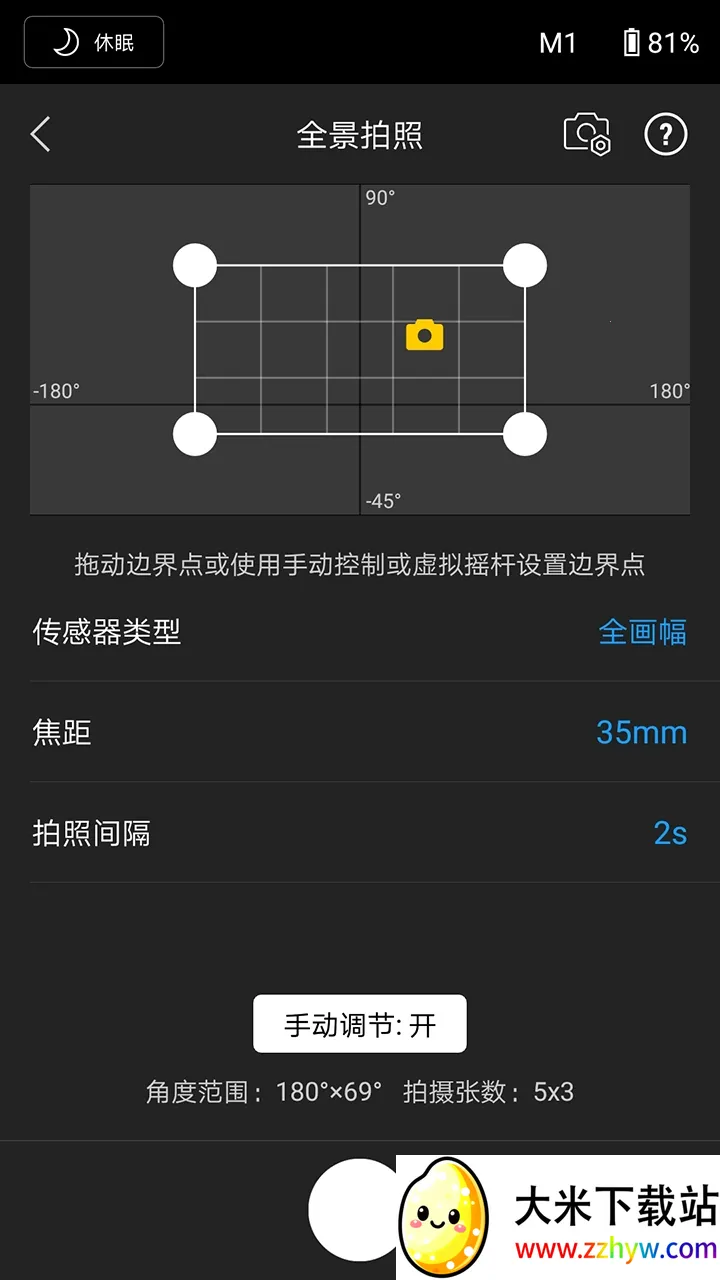Tap the back arrow to exit panorama mode
Screen dimensions: 720x1280
(x=40, y=133)
